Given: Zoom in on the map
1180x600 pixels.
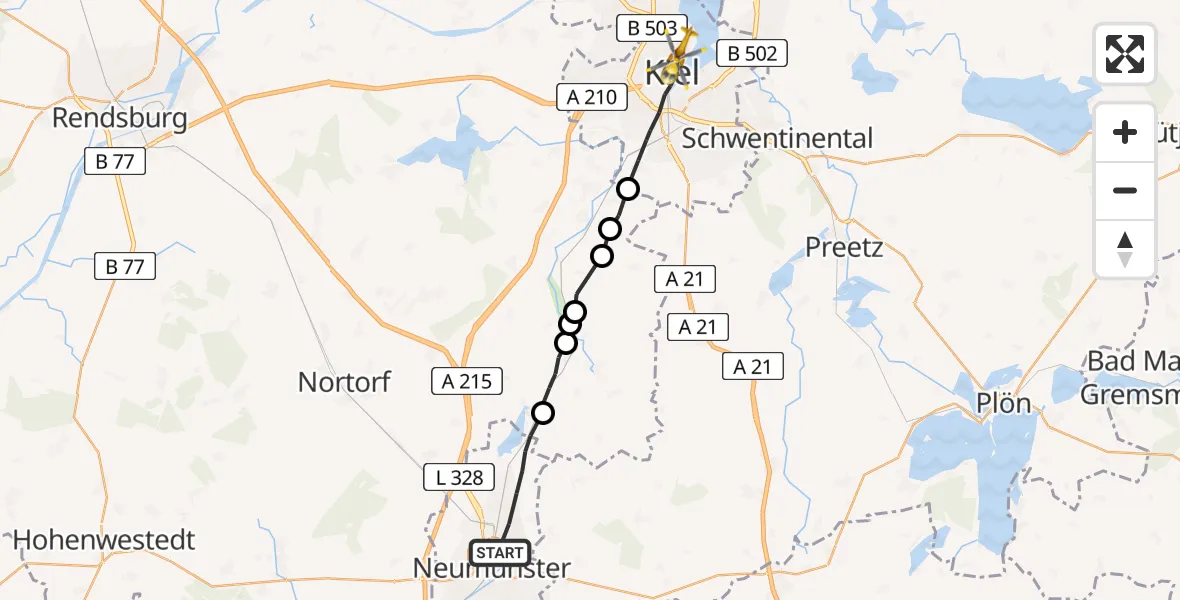Looking at the screenshot, I should pyautogui.click(x=1125, y=133).
